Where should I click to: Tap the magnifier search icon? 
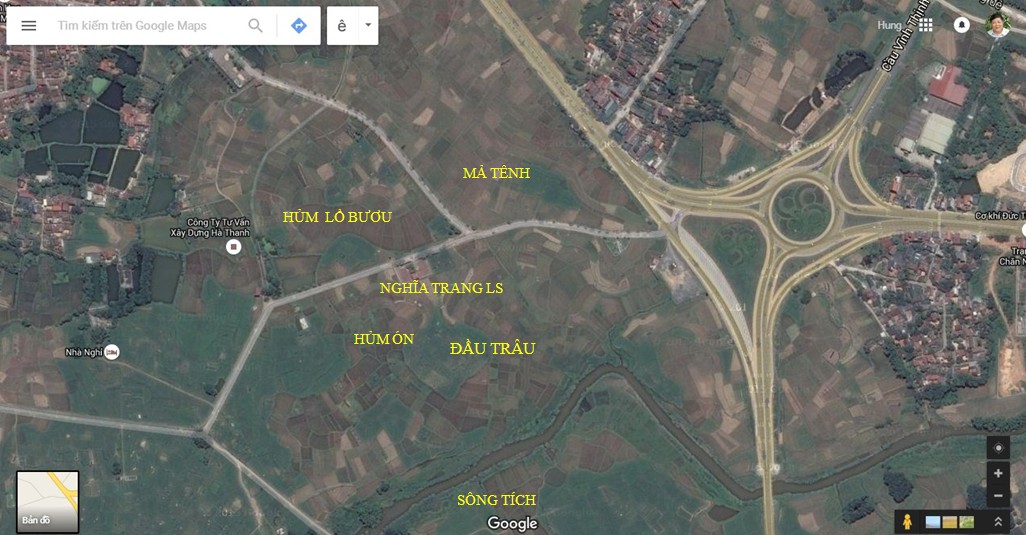(x=256, y=25)
